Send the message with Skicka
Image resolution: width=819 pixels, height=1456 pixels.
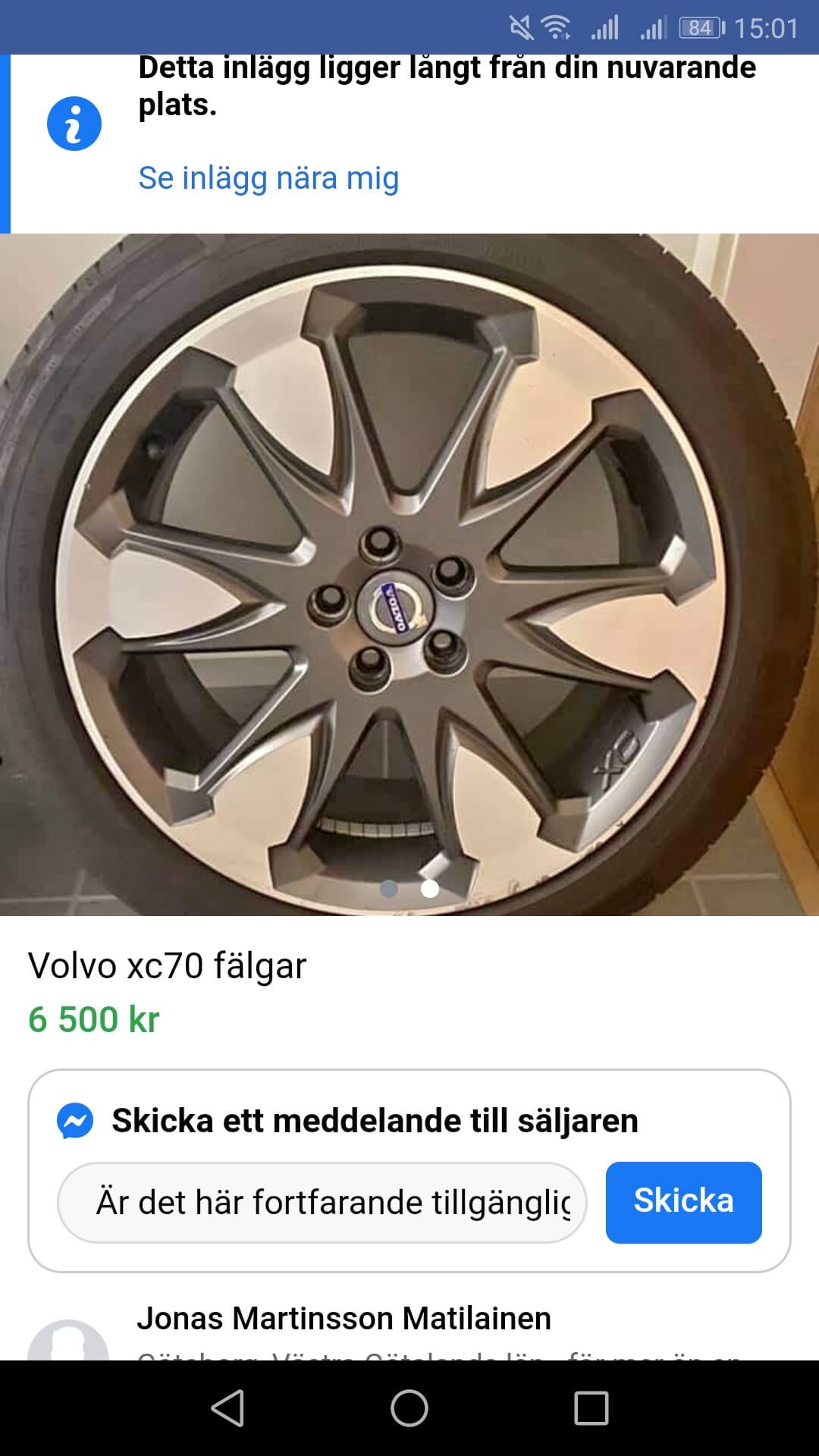point(683,1202)
